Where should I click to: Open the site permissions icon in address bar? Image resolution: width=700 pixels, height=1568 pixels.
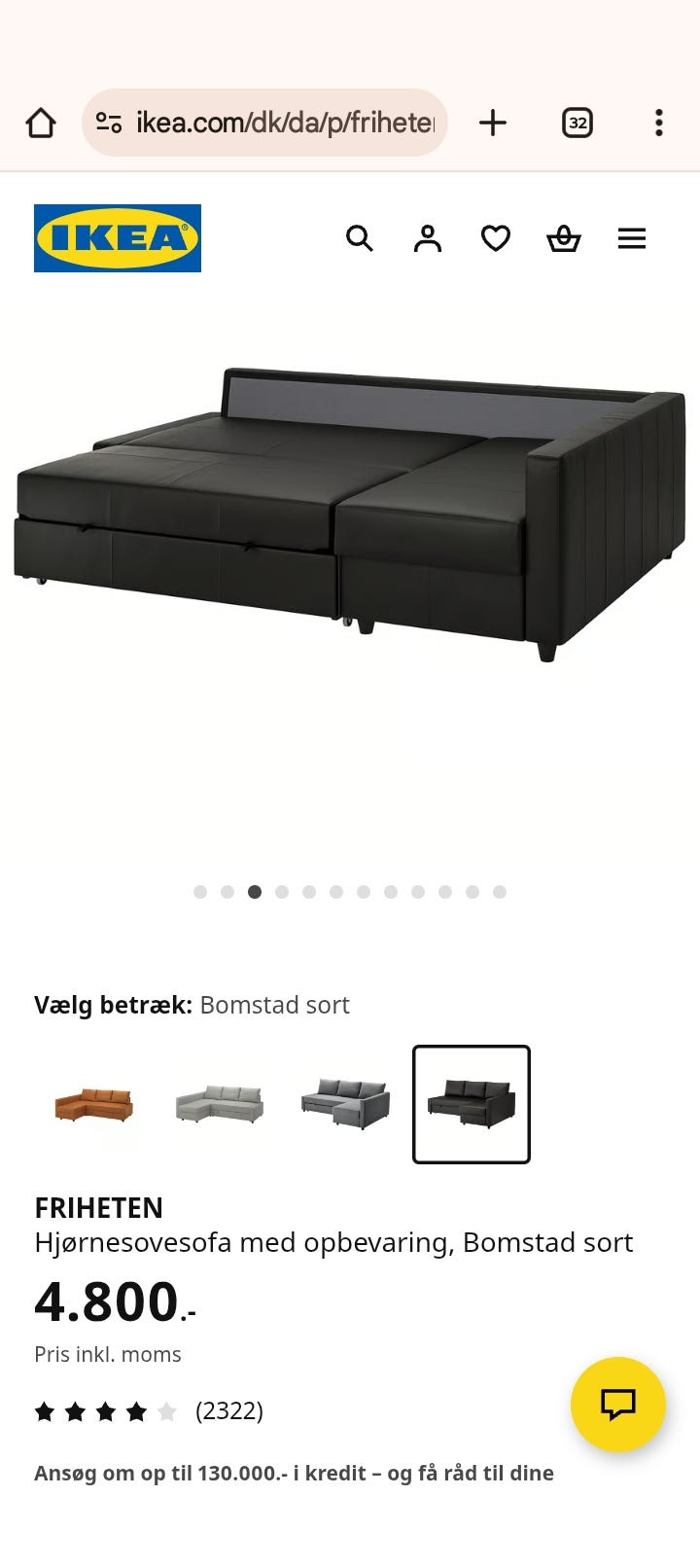[109, 122]
